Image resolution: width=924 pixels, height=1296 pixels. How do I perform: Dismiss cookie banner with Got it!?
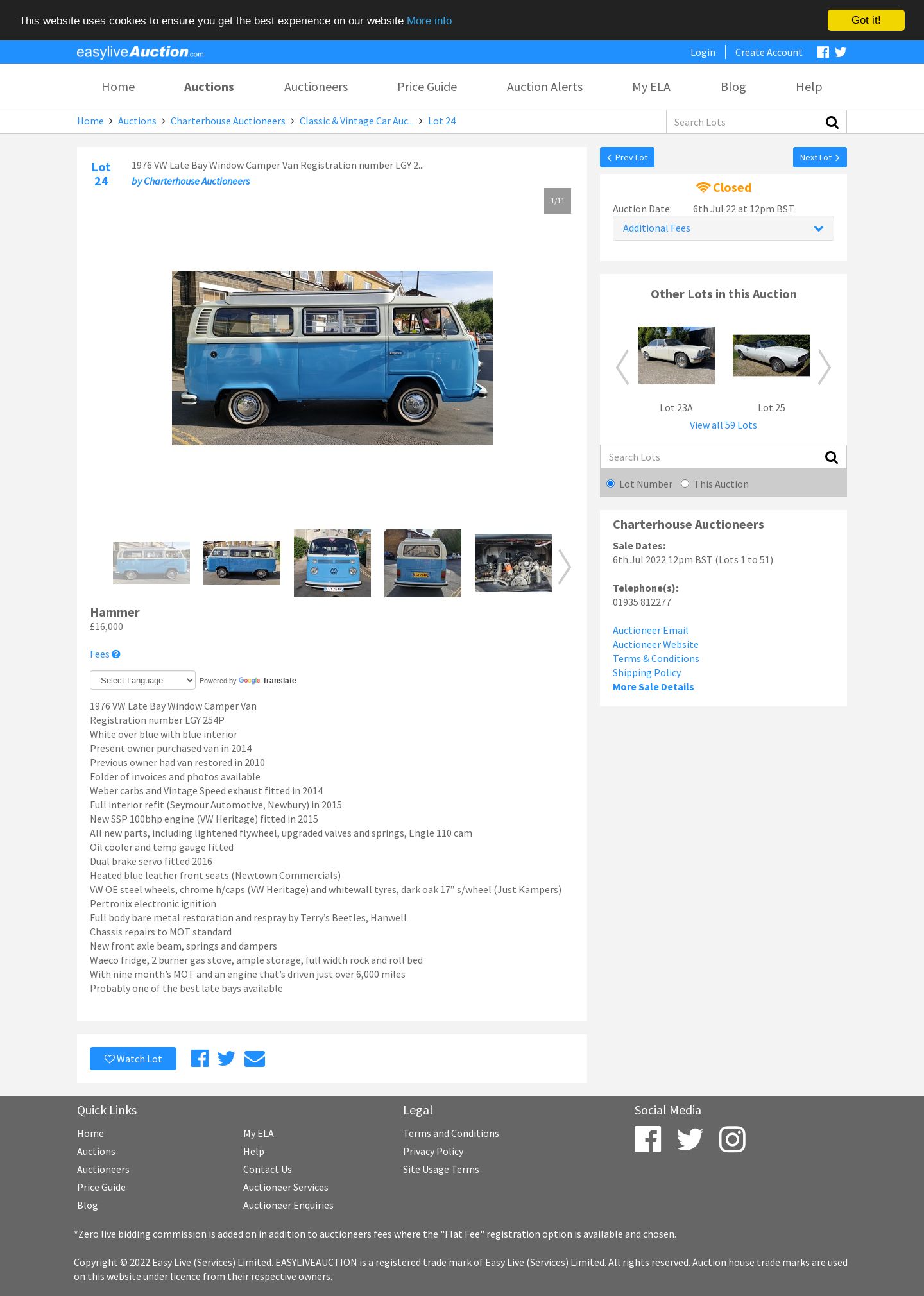pyautogui.click(x=866, y=20)
